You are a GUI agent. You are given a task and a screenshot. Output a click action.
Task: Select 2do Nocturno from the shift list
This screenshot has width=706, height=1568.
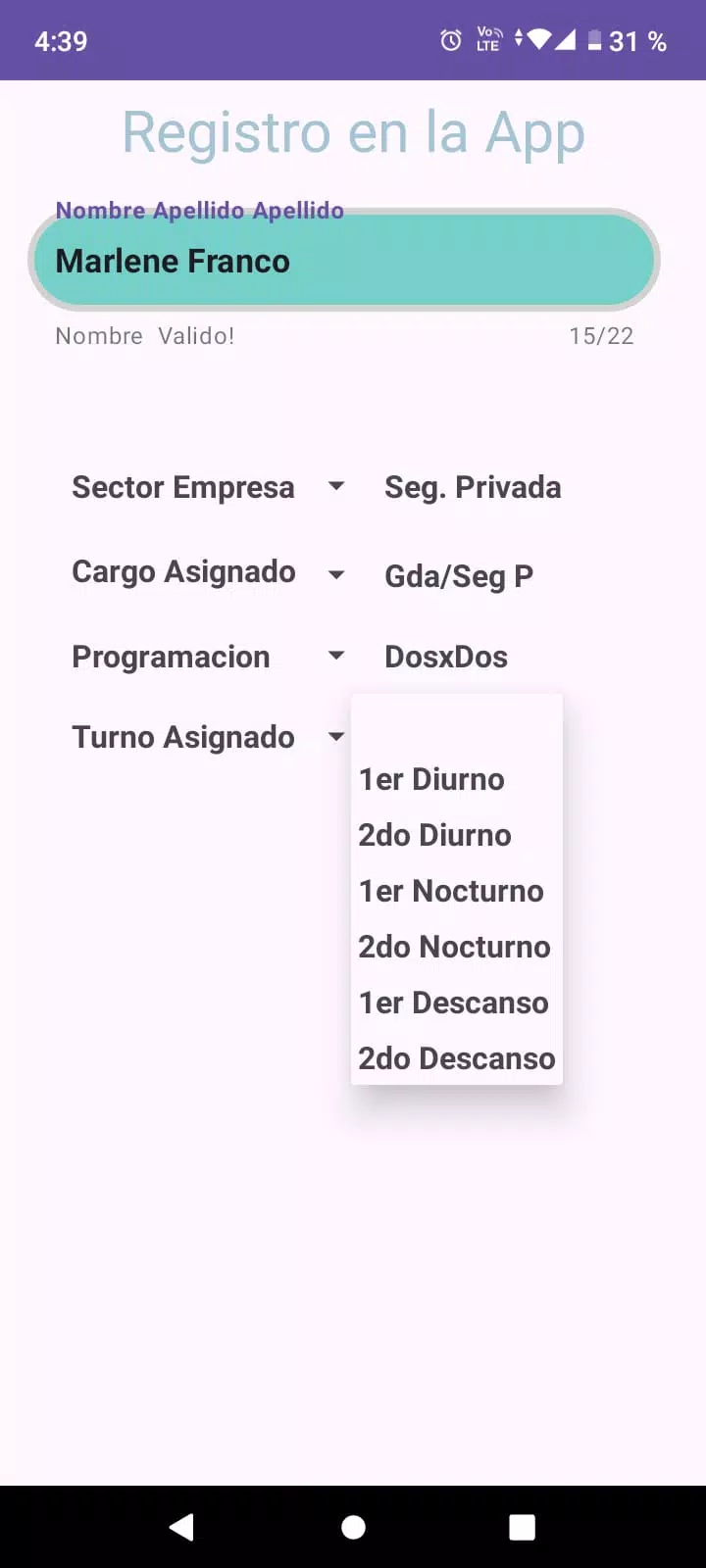click(x=453, y=947)
